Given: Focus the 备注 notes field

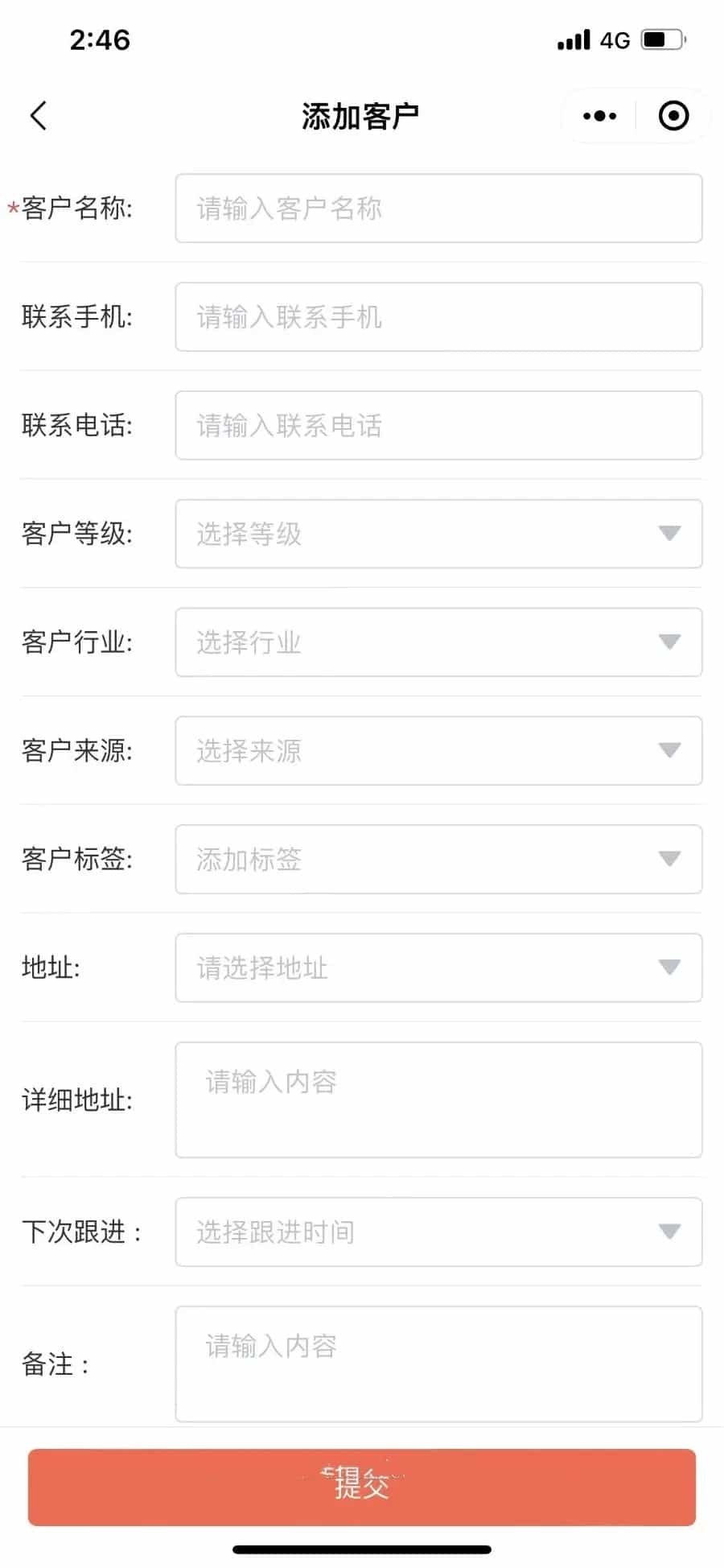Looking at the screenshot, I should click(x=438, y=1364).
